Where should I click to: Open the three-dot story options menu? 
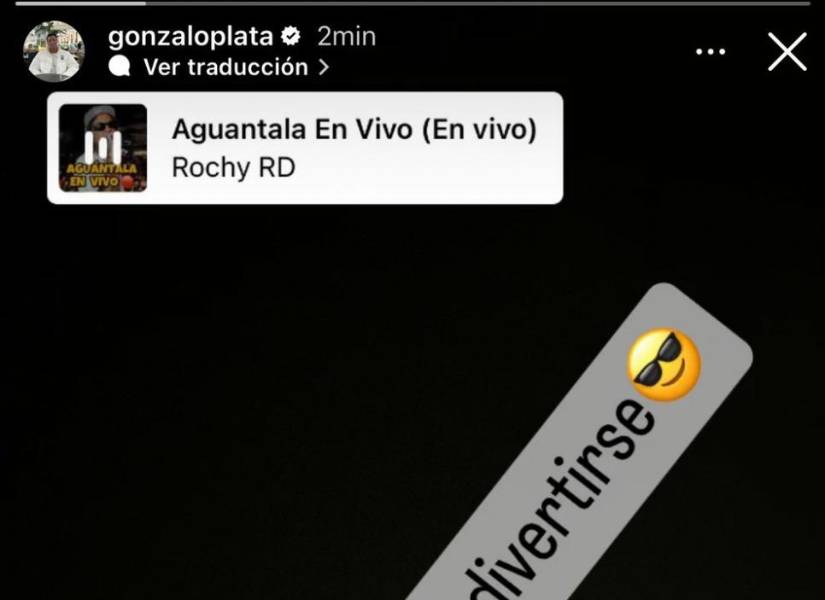tap(710, 51)
